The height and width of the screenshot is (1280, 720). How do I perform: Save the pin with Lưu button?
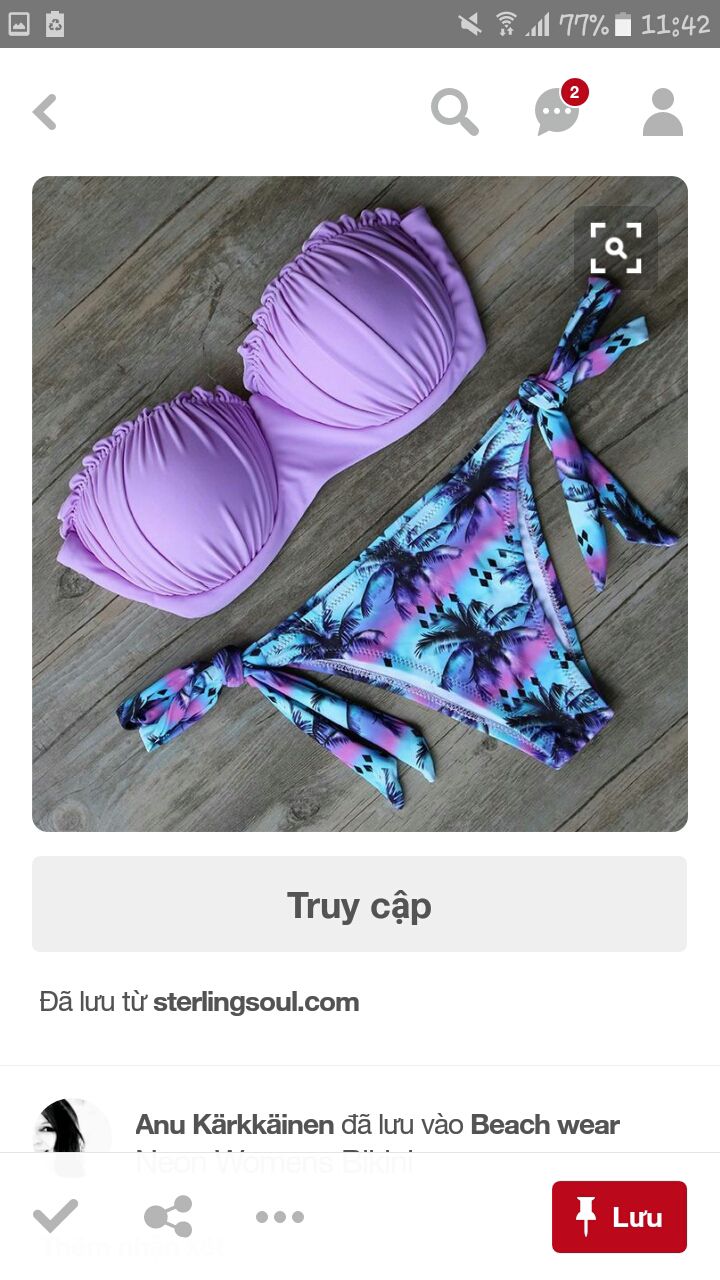[x=620, y=1217]
